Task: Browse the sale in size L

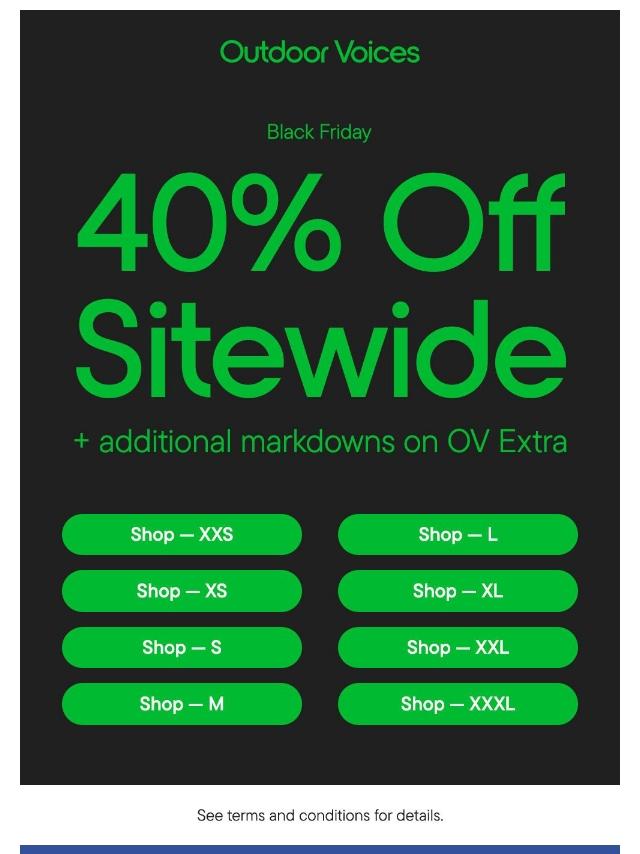Action: pos(458,534)
